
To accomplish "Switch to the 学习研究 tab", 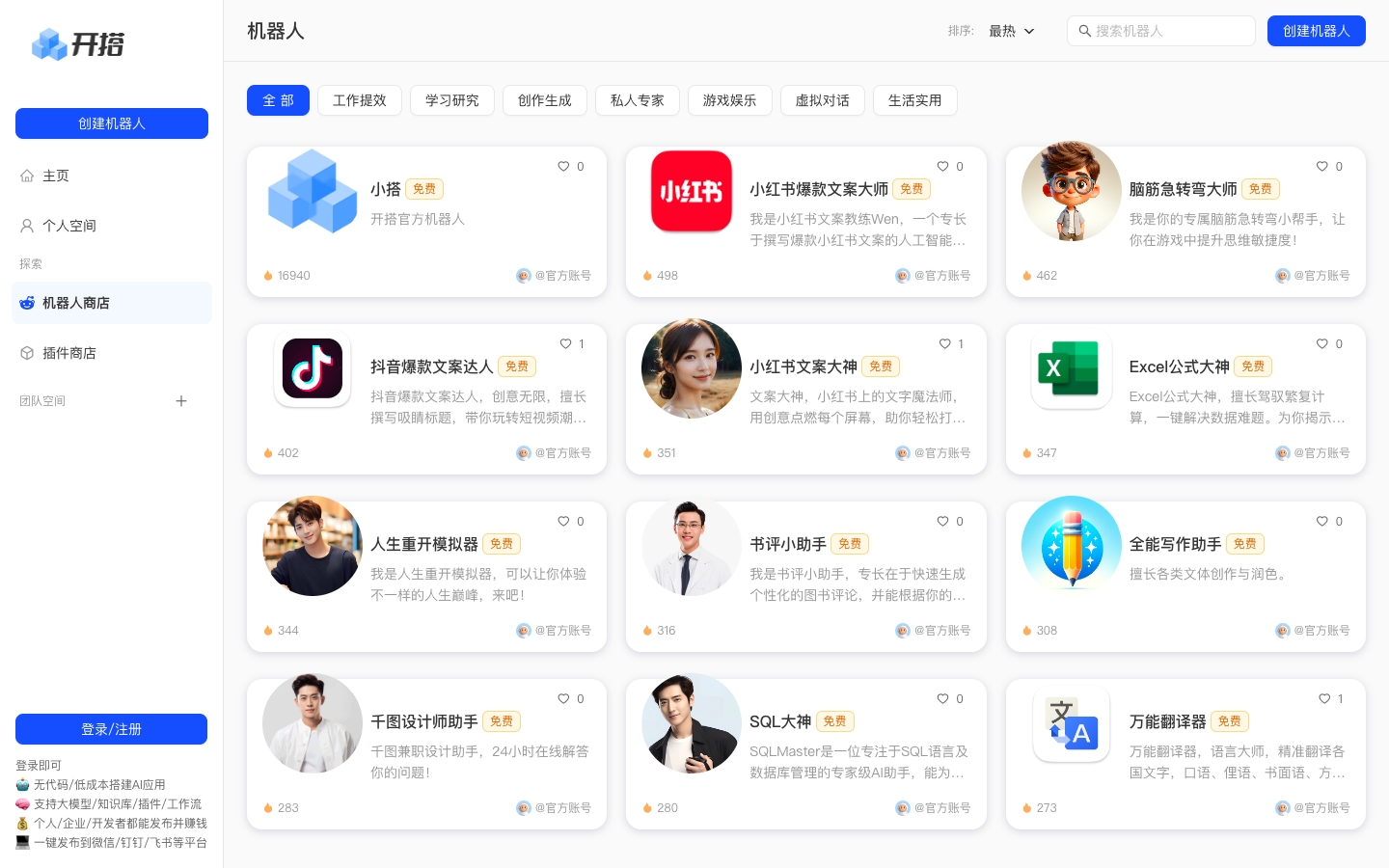I will point(451,100).
